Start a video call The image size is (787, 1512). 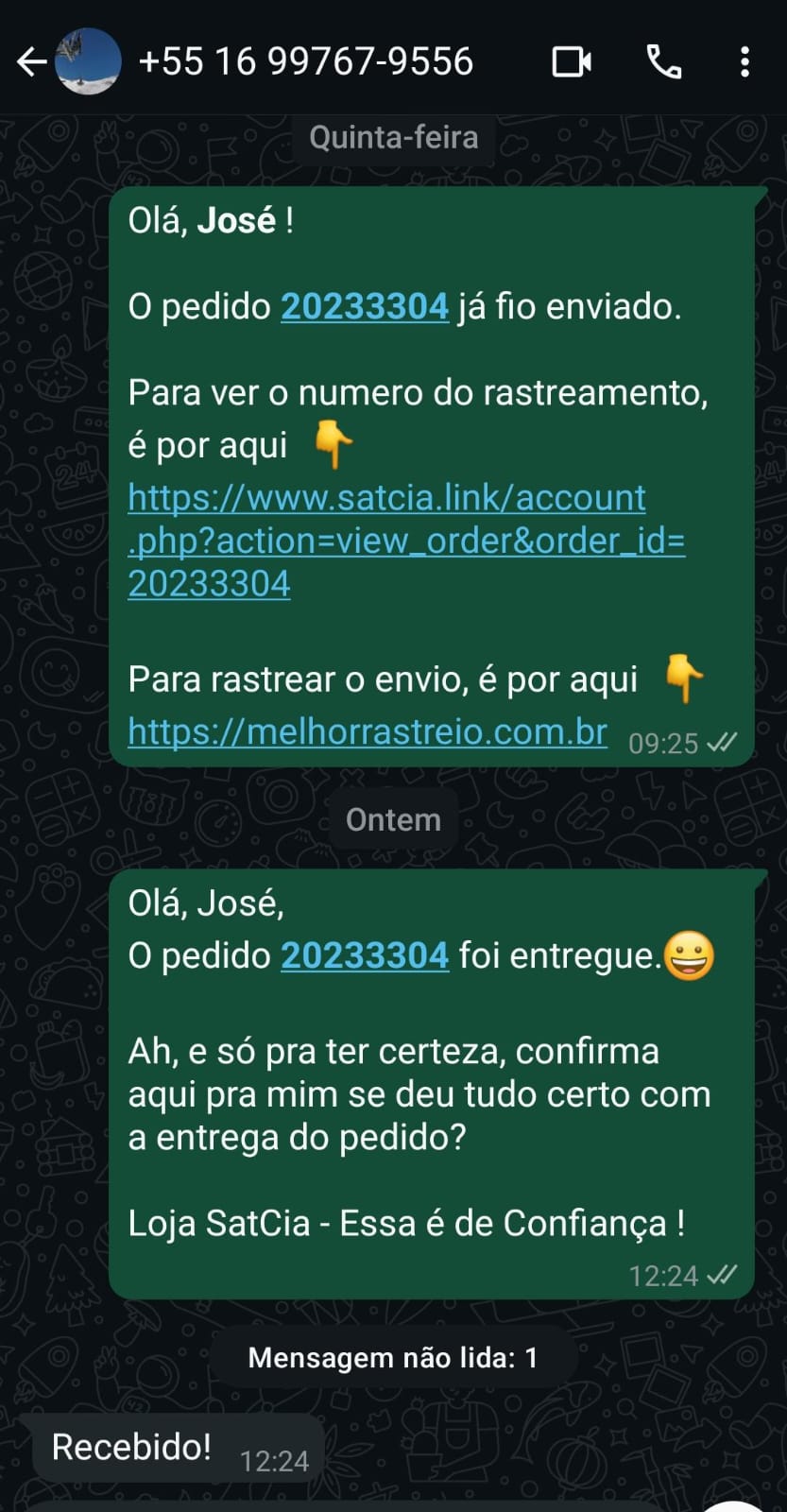coord(572,62)
